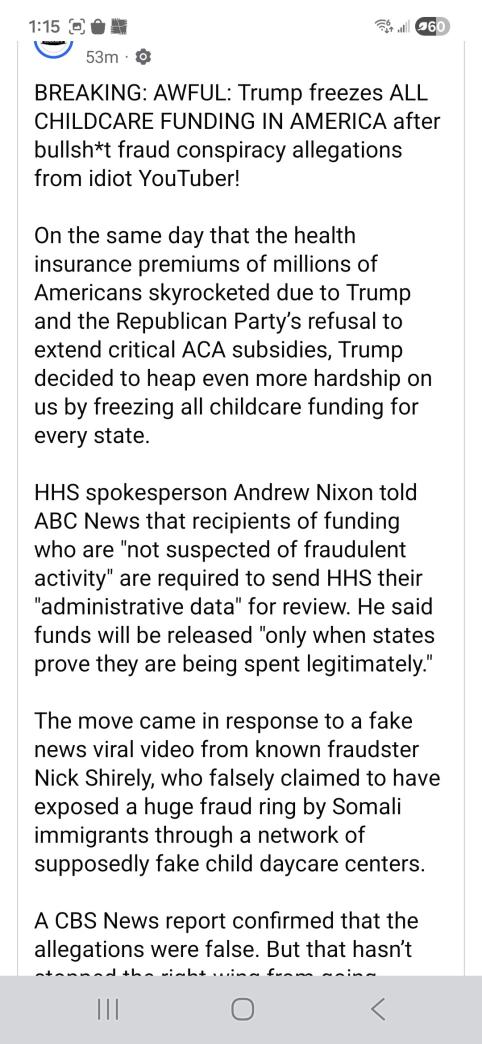Open the poster's profile picture
The width and height of the screenshot is (482, 1044).
pyautogui.click(x=53, y=50)
